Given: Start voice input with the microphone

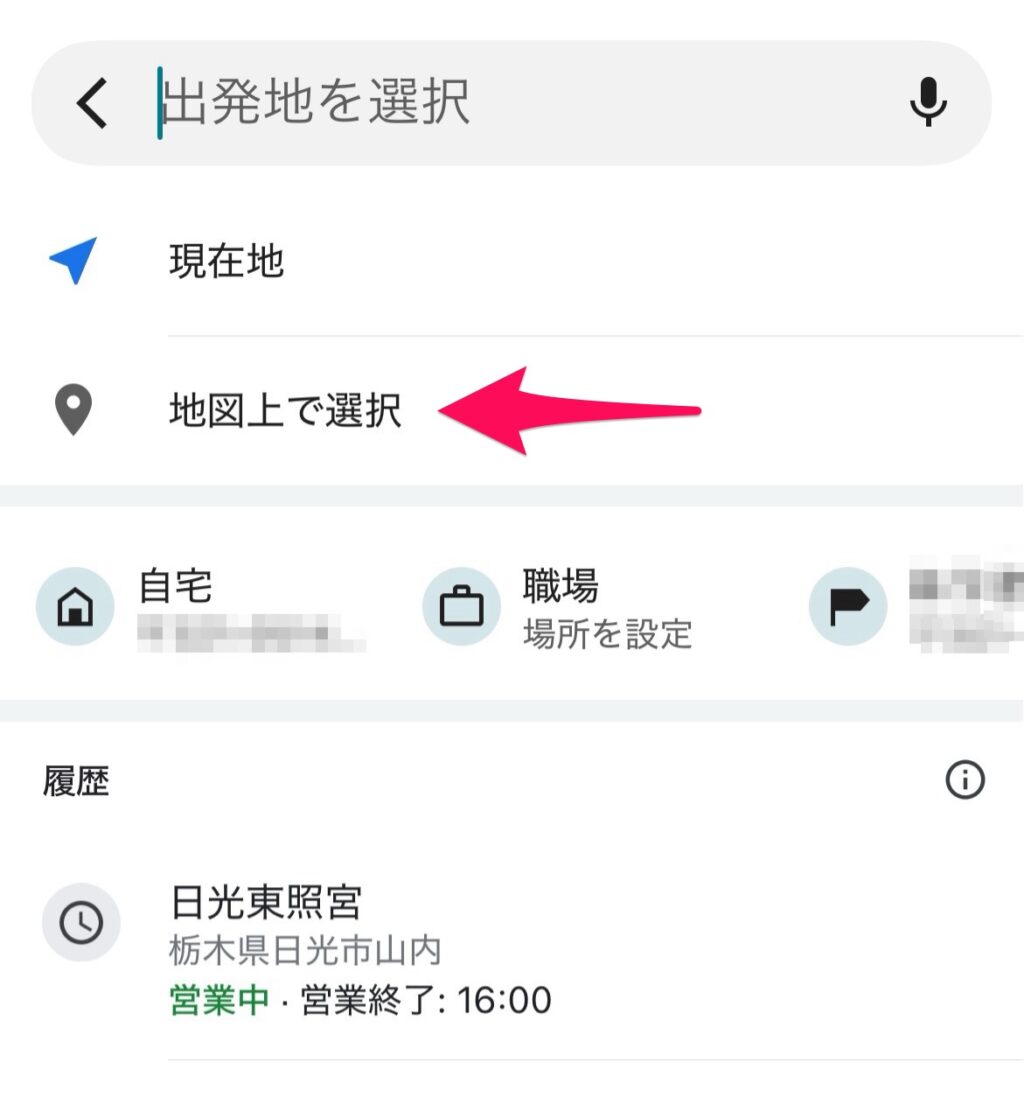Looking at the screenshot, I should pos(928,103).
